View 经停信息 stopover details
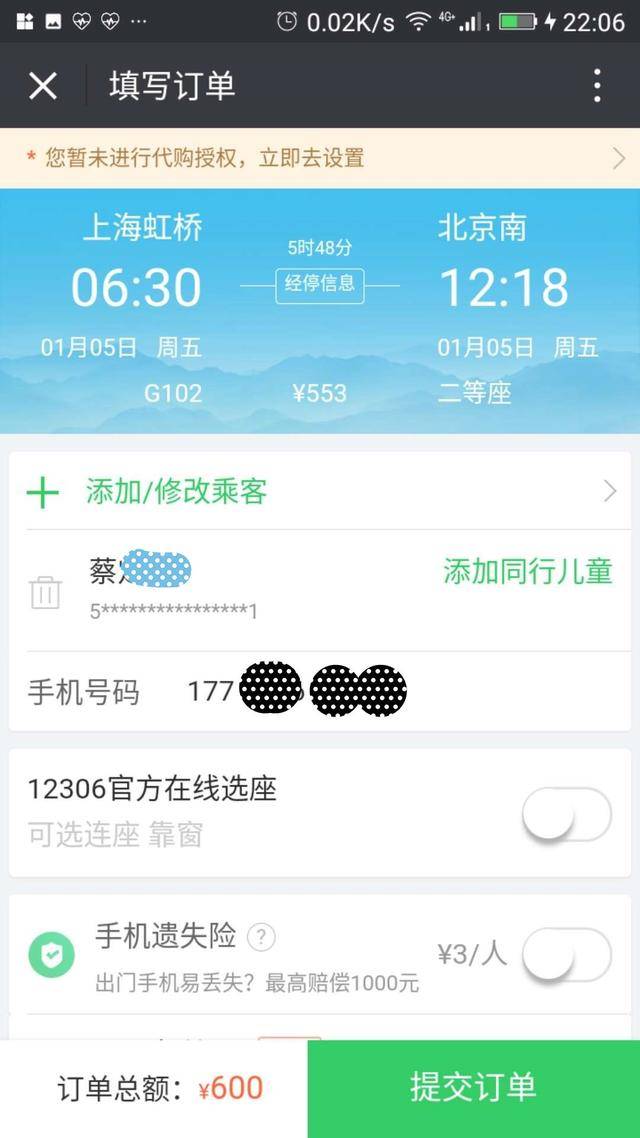This screenshot has width=640, height=1138. tap(320, 284)
